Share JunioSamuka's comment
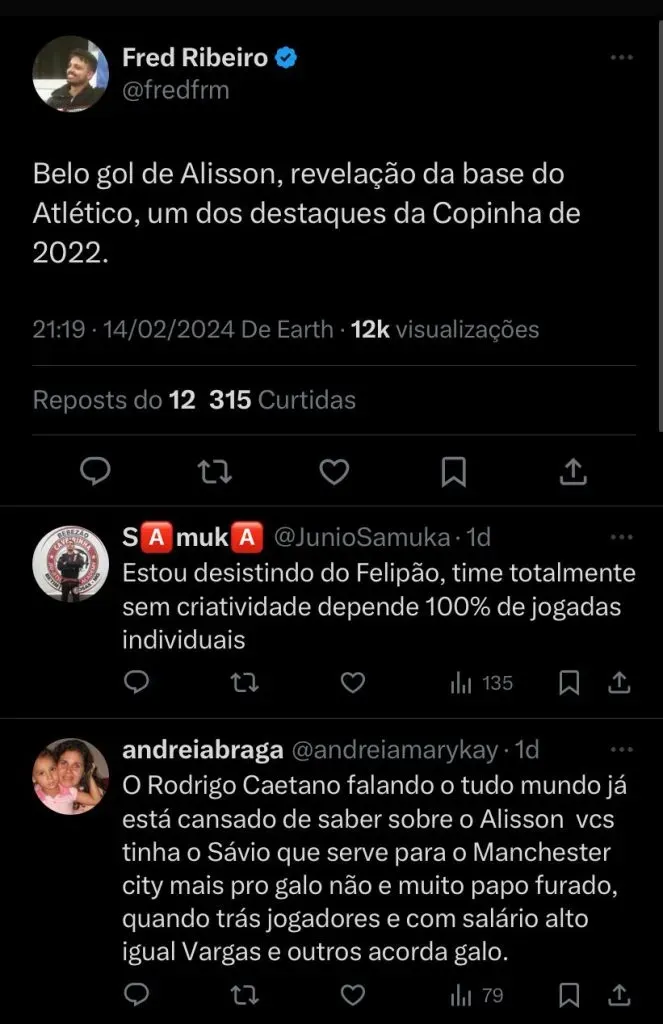Screen dimensions: 663x1024 619,683
